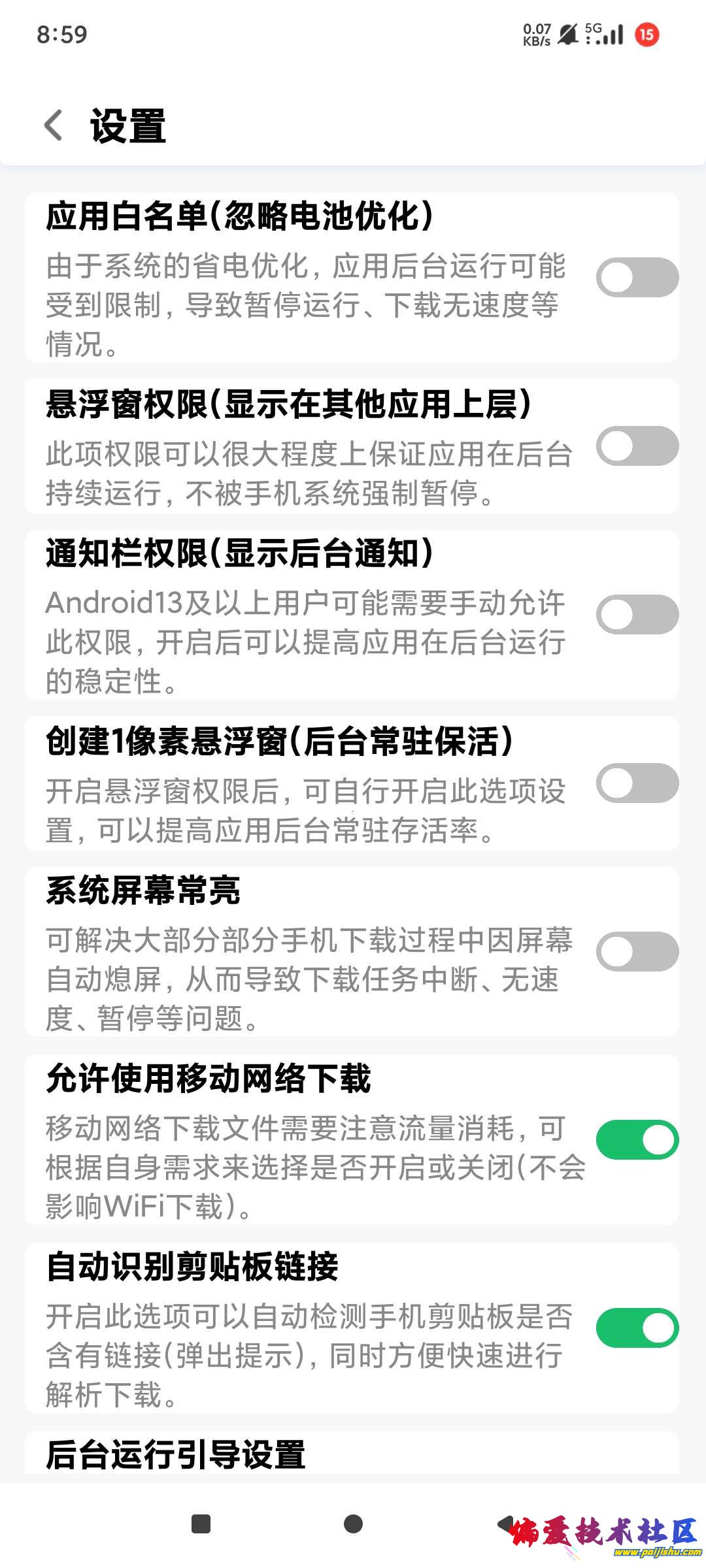Viewport: 706px width, 1568px height.
Task: Tap the system home button
Action: tap(353, 1524)
